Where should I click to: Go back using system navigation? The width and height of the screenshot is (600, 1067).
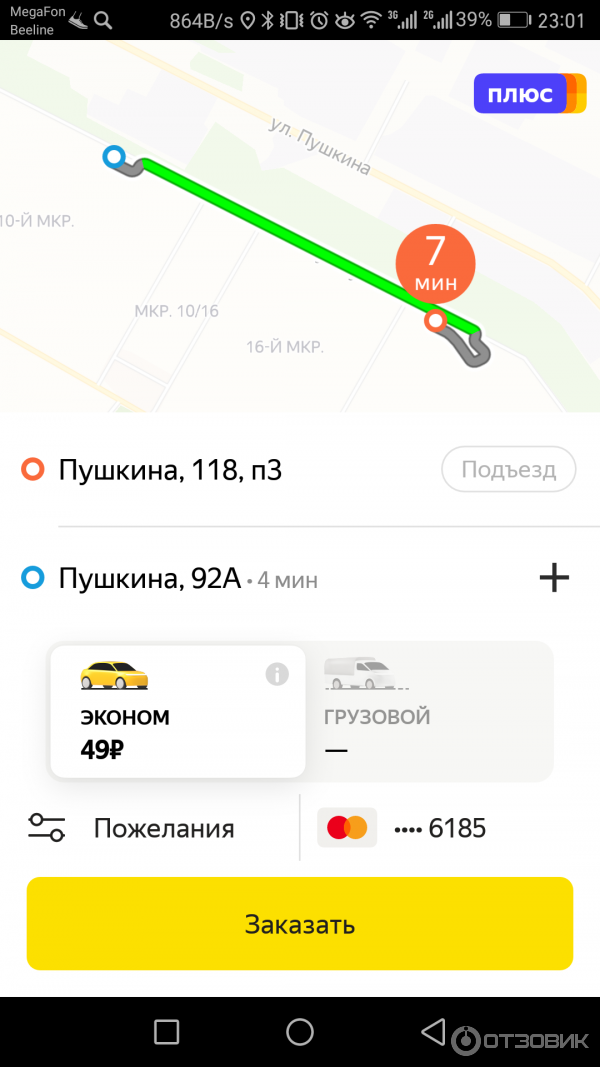pyautogui.click(x=432, y=1032)
